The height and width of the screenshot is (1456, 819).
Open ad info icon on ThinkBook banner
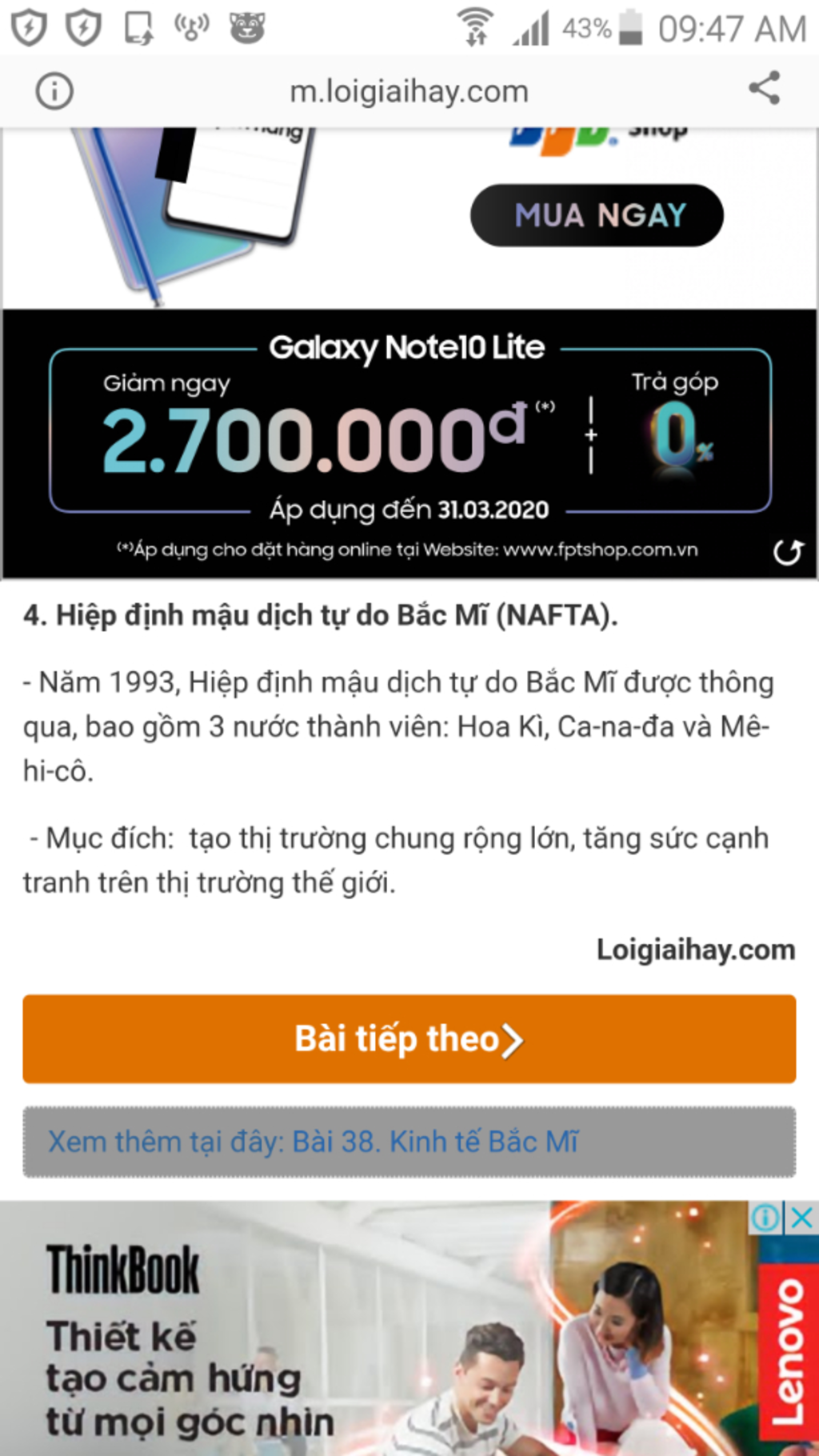[x=766, y=1218]
